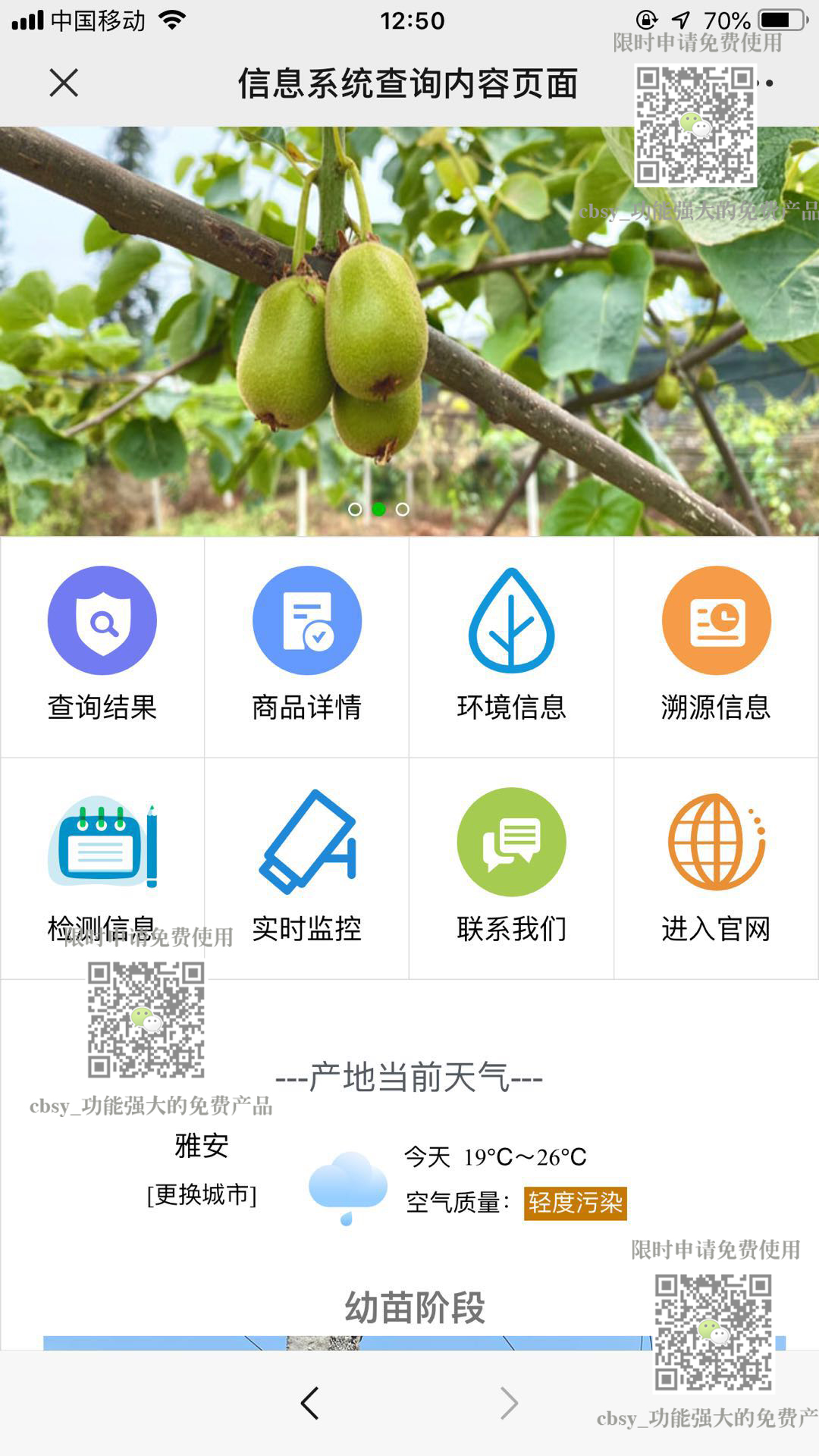Select the third banner page dot

coord(403,510)
